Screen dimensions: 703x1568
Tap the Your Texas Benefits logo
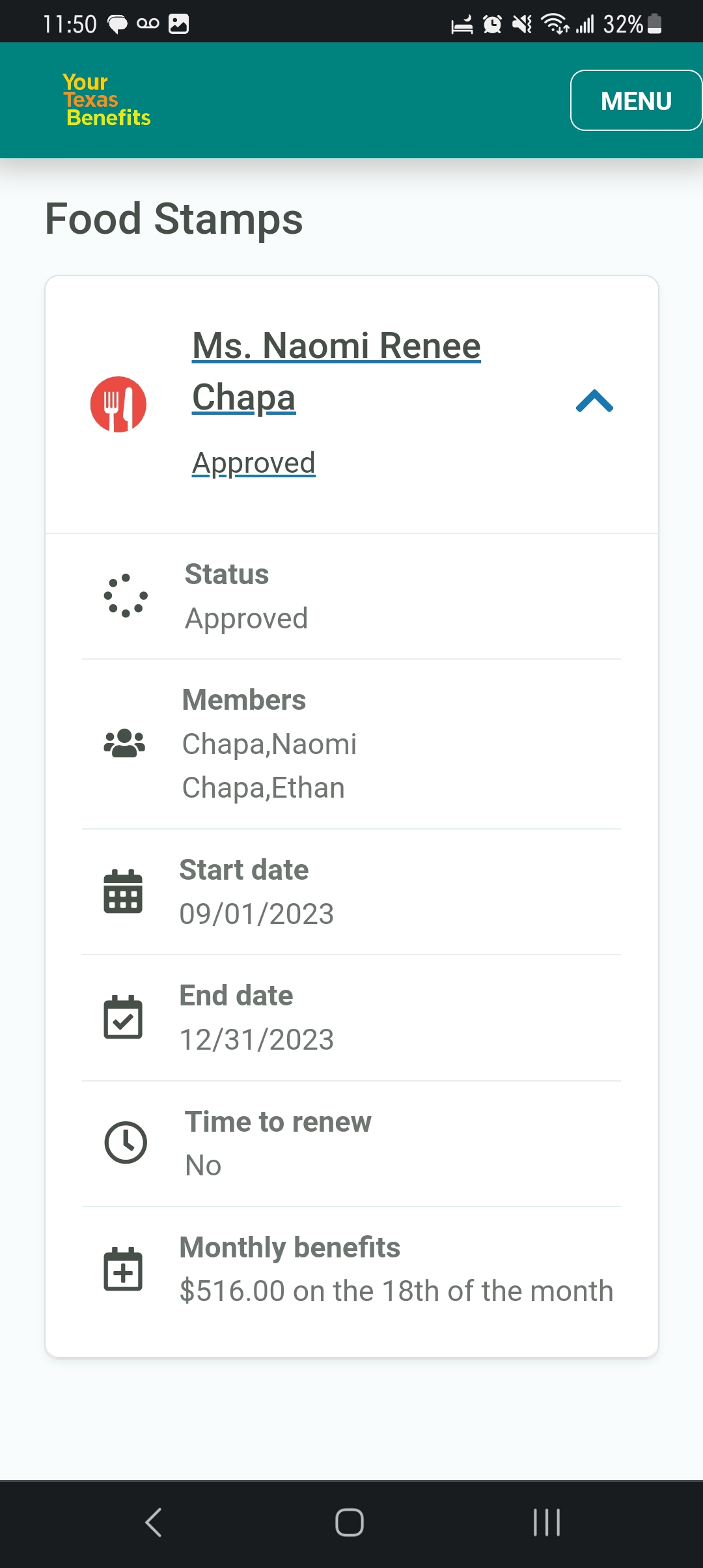(107, 100)
